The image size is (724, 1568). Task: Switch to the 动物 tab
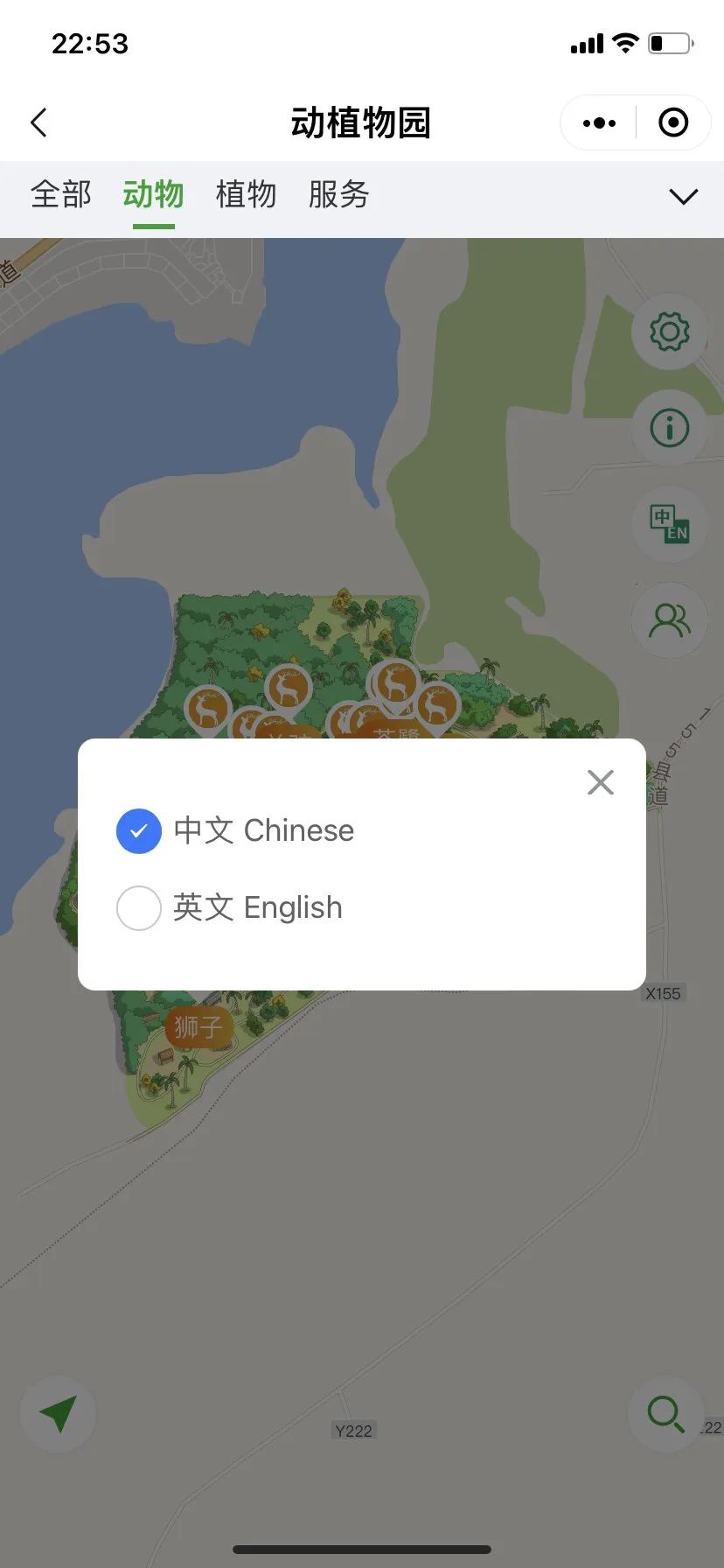tap(153, 194)
